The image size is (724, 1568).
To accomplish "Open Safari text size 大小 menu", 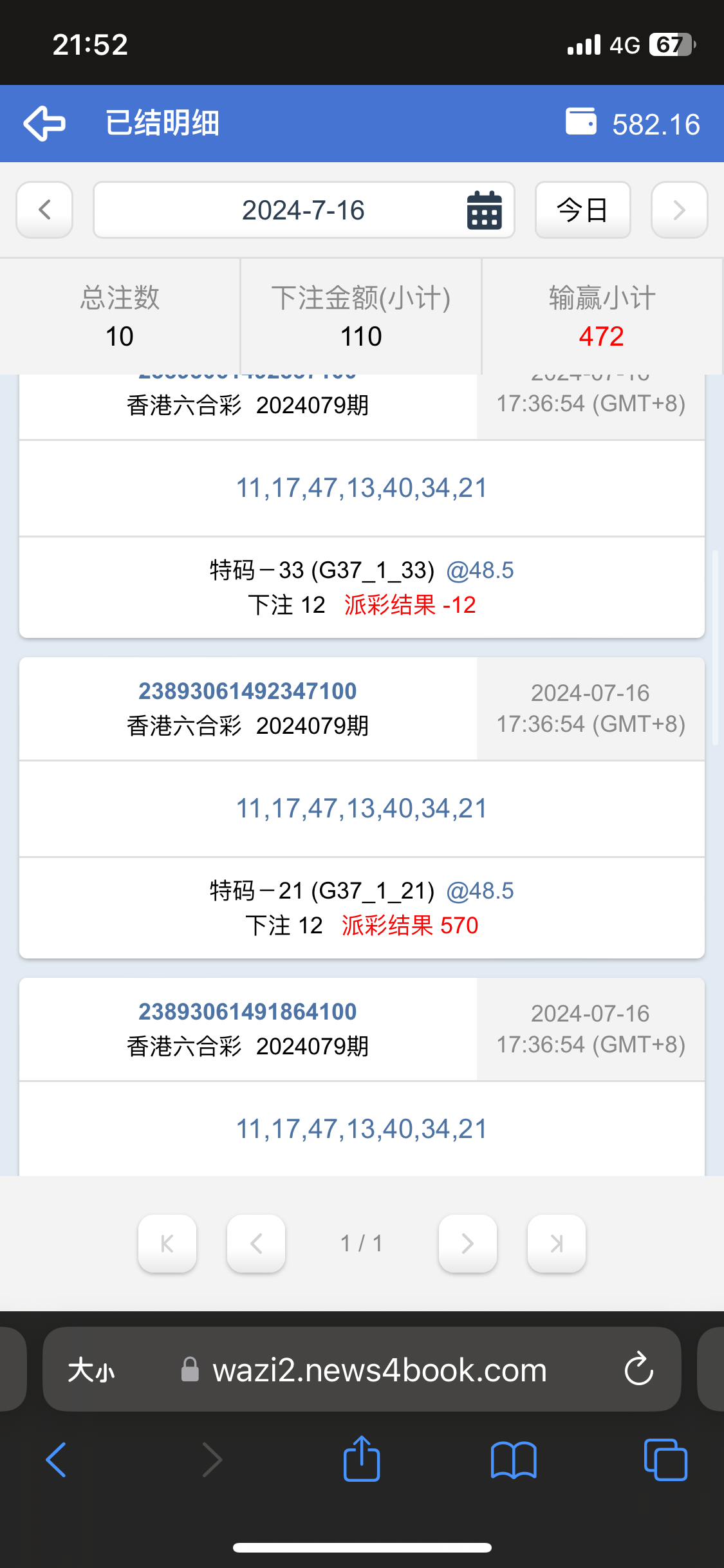I will (91, 1370).
